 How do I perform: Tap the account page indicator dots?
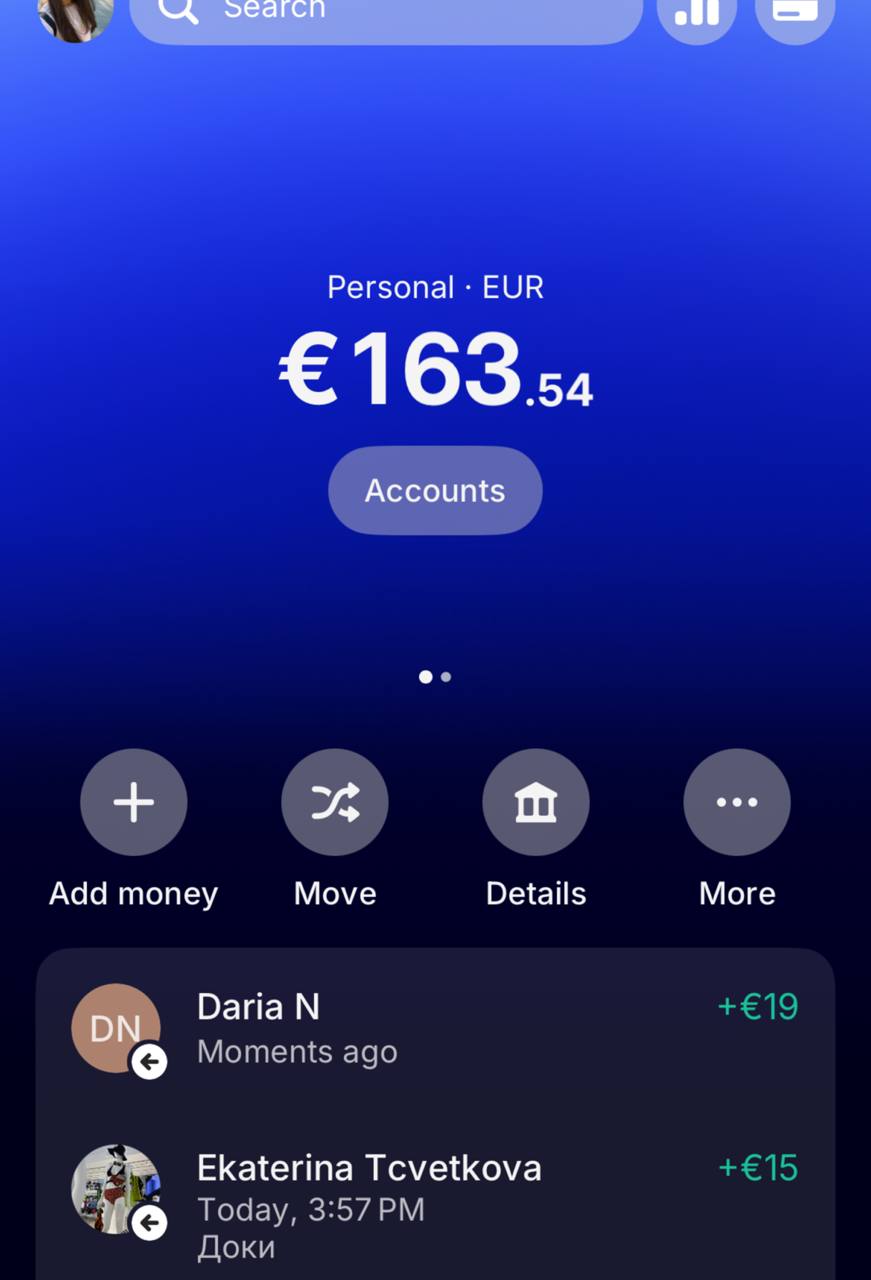pos(435,677)
